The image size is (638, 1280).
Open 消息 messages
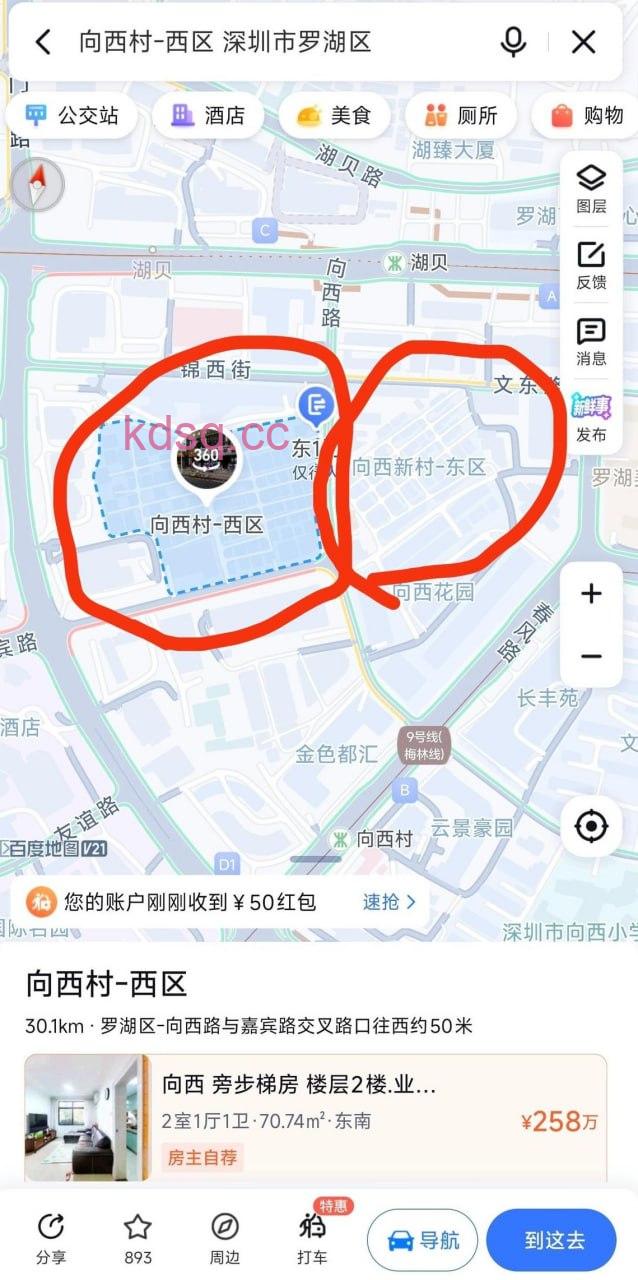click(x=591, y=342)
